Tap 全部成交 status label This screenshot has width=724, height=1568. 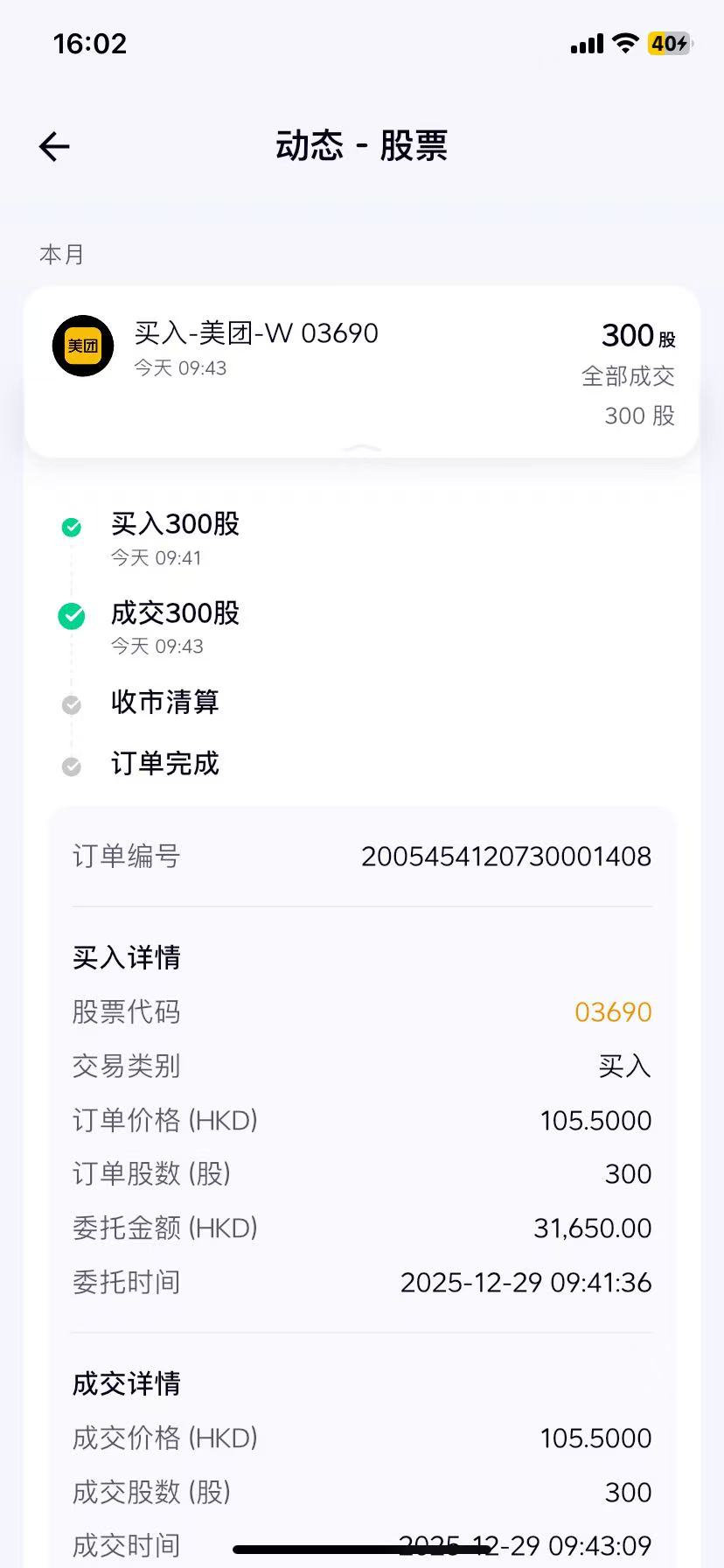(628, 376)
